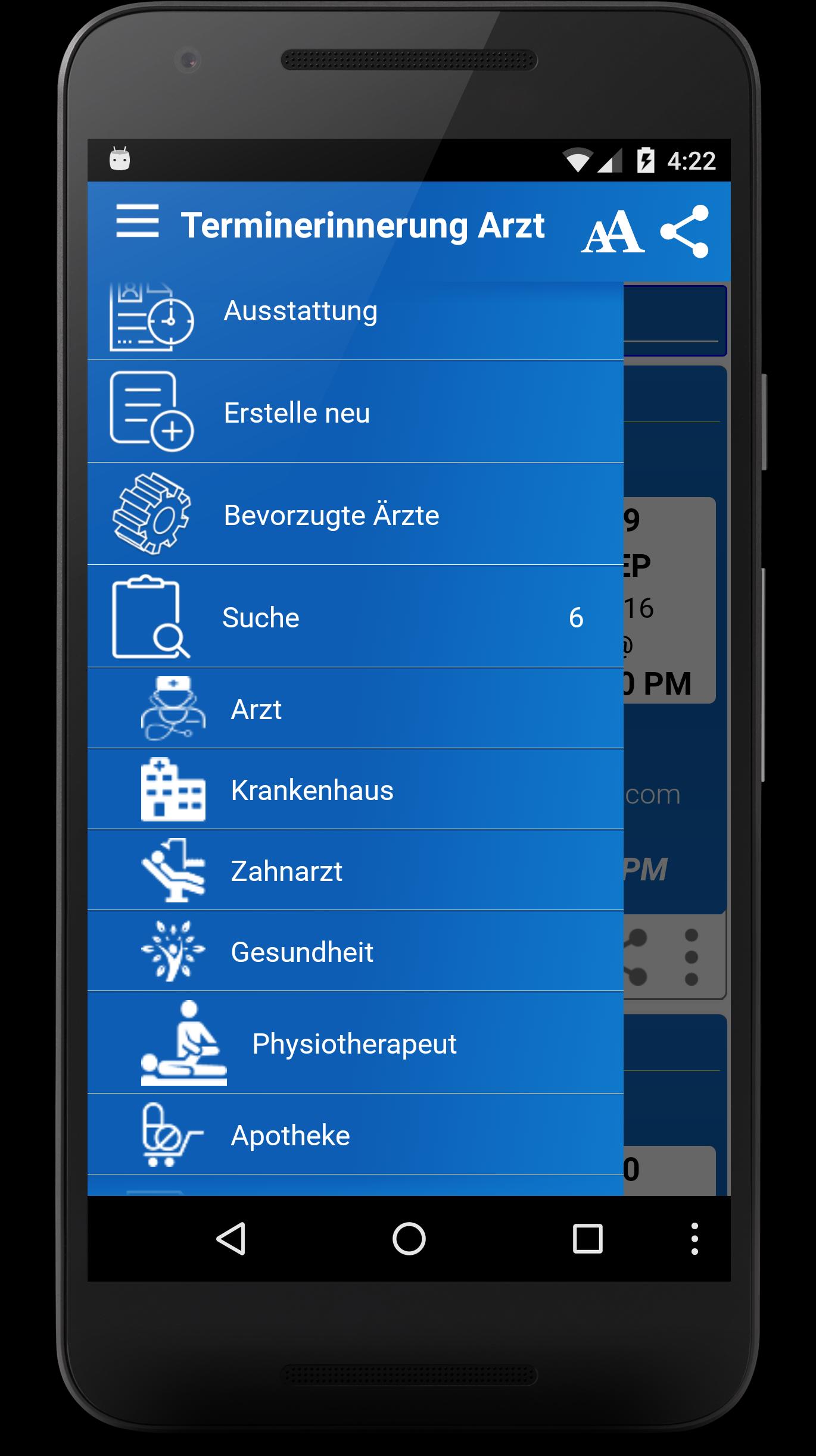Image resolution: width=816 pixels, height=1456 pixels.
Task: Pick Physiotherapeut in the drawer
Action: (355, 1043)
